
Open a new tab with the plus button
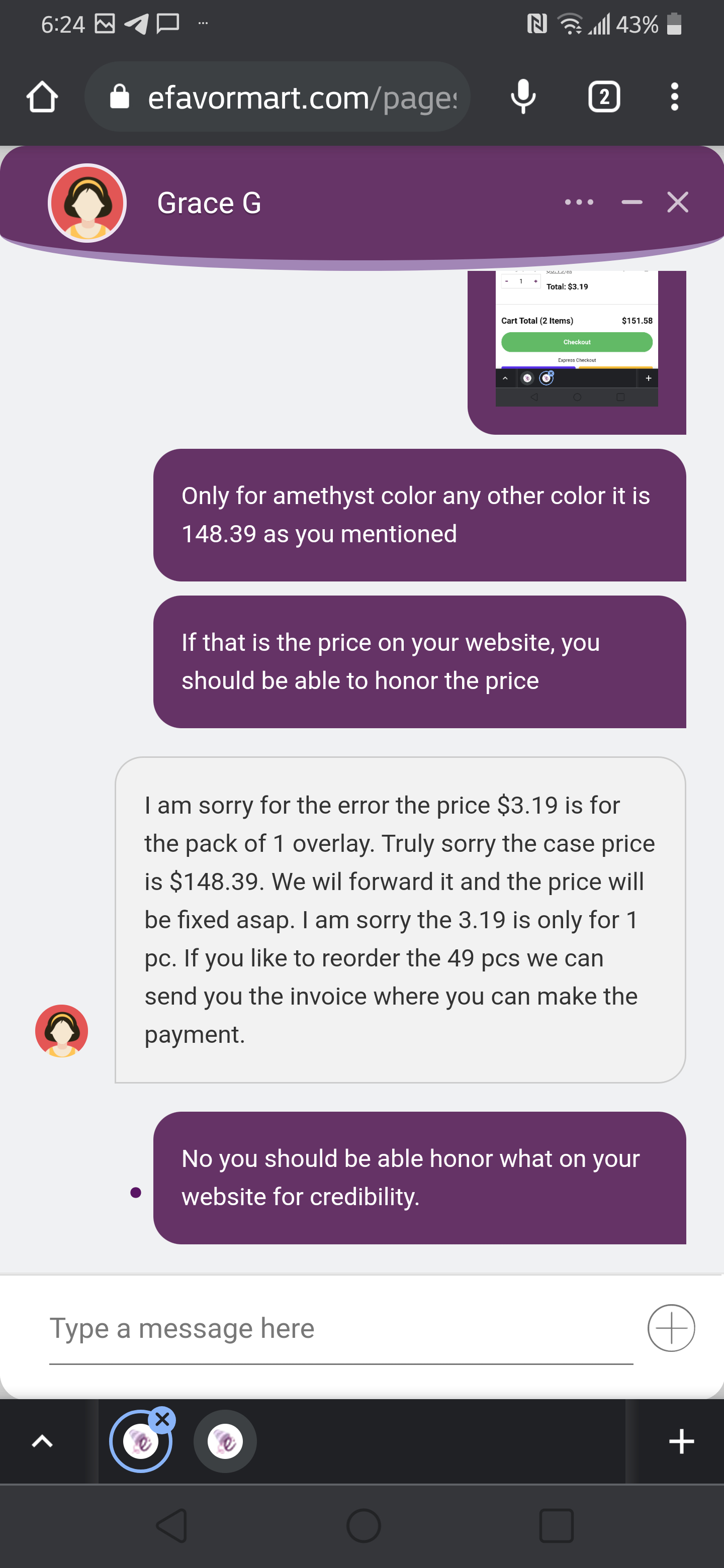point(681,1441)
